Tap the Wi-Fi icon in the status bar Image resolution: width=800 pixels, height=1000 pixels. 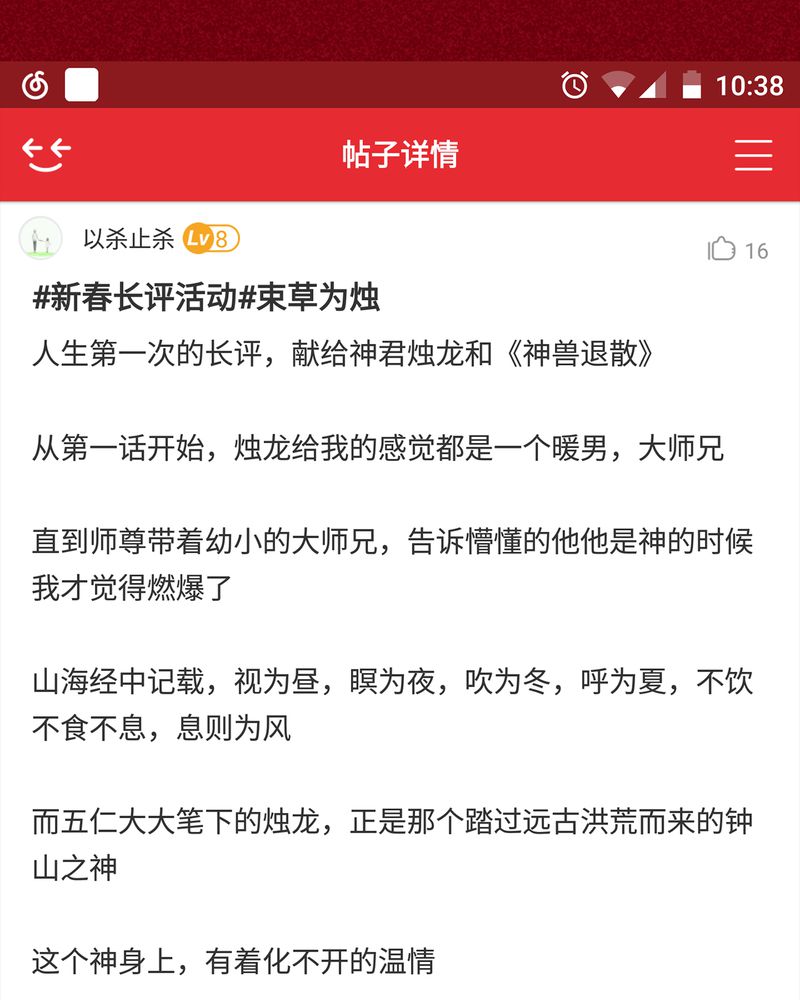coord(619,85)
